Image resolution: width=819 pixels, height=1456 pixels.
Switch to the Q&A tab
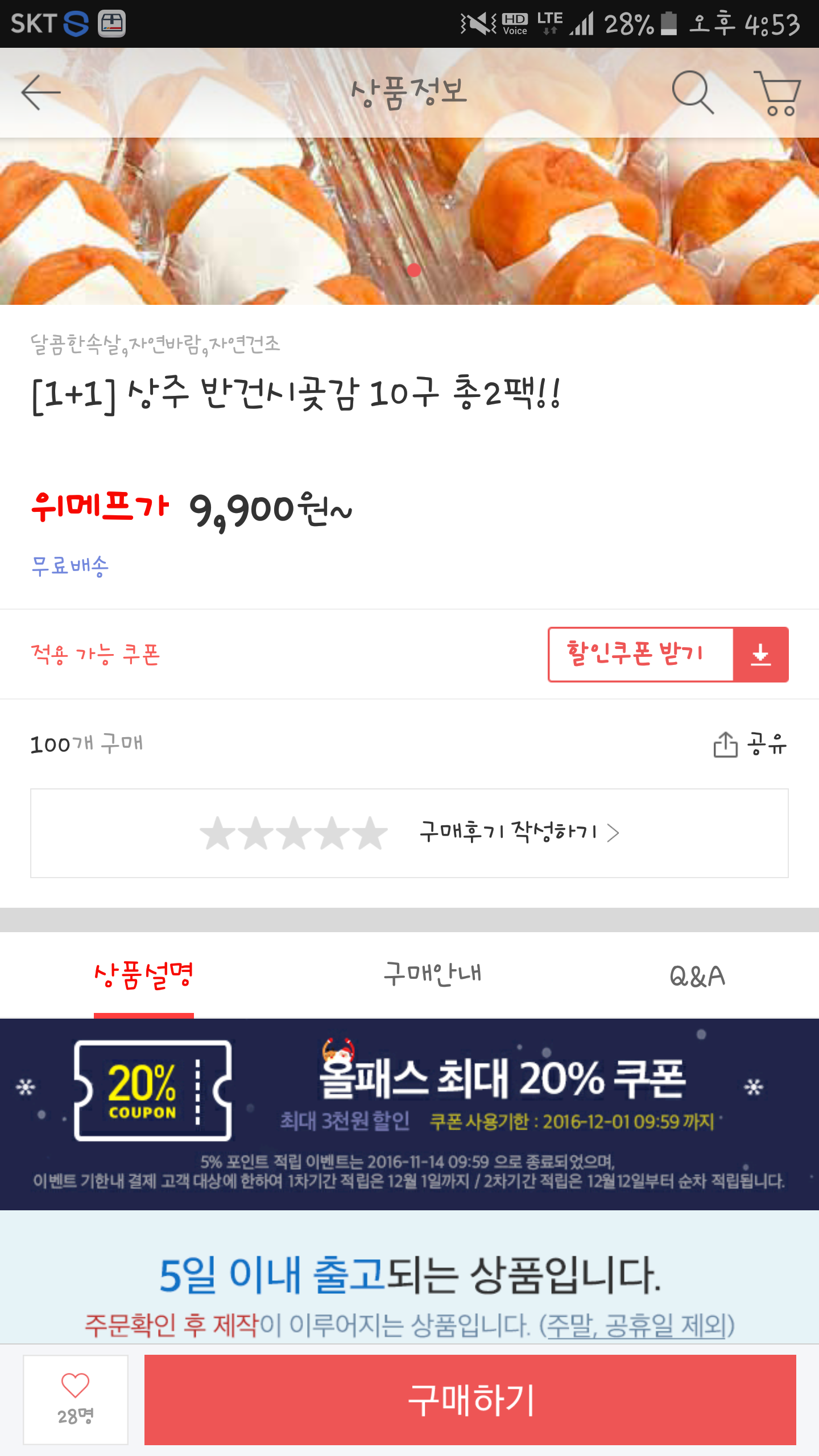pos(697,975)
